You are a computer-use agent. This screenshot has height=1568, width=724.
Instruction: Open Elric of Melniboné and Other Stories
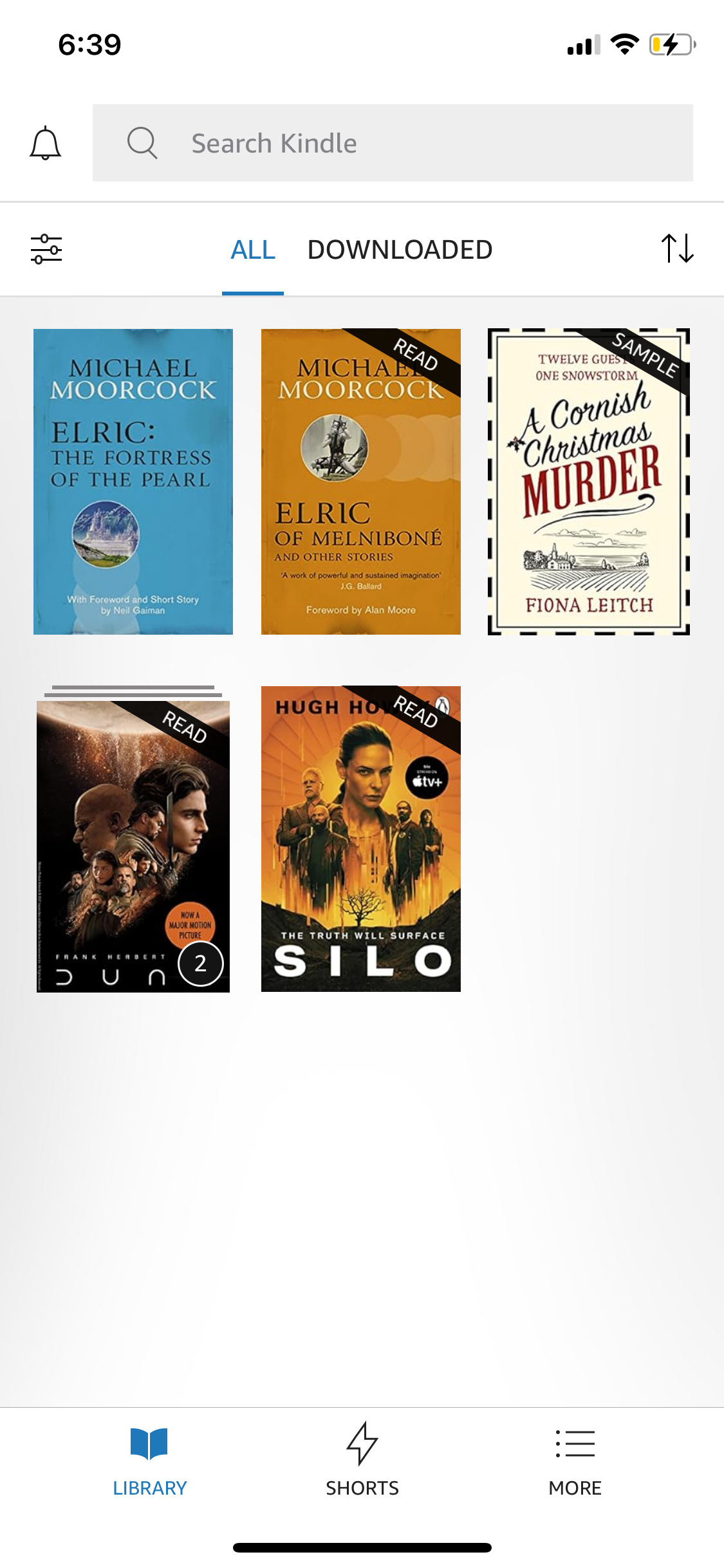pyautogui.click(x=360, y=481)
